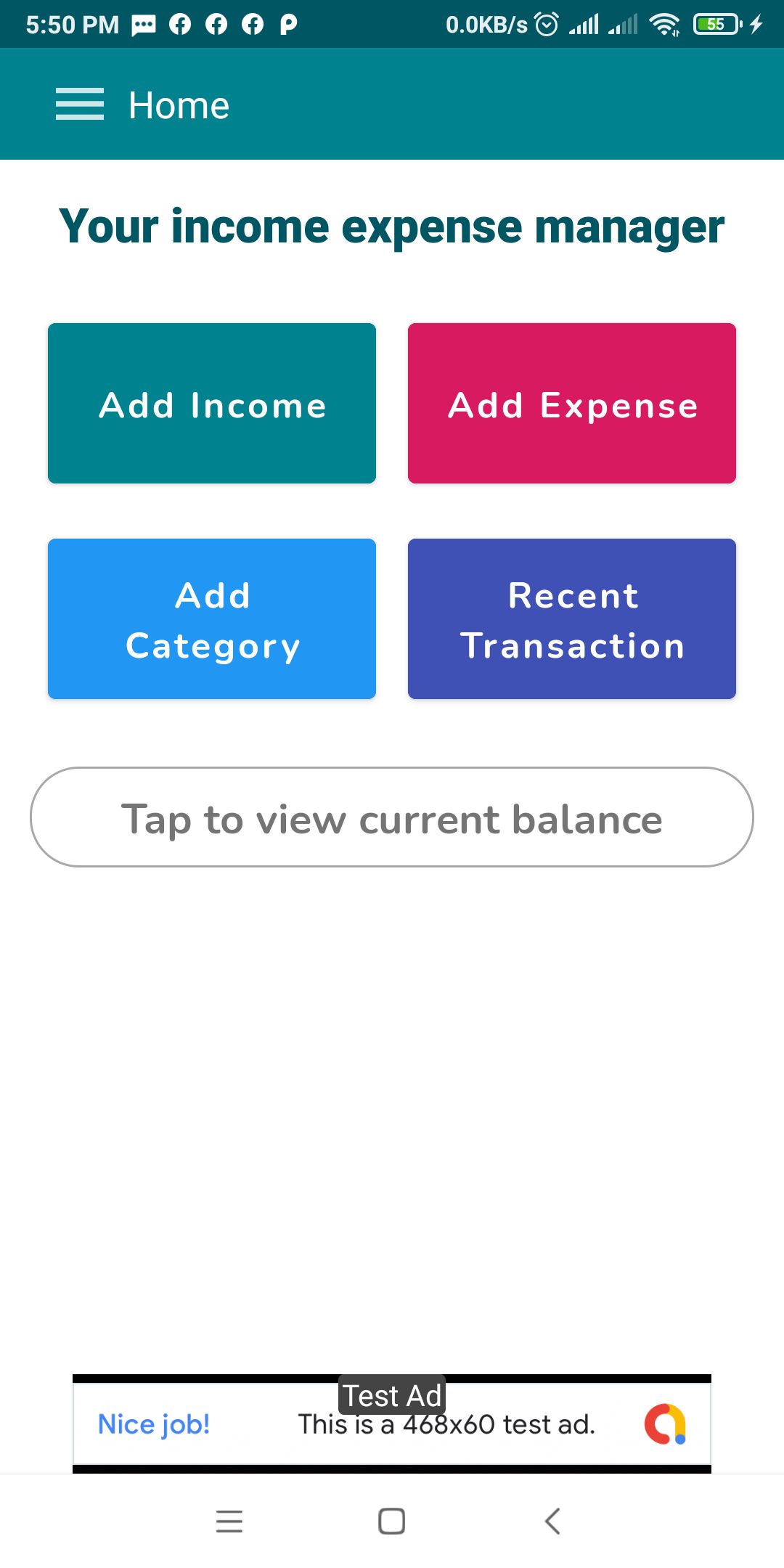
Task: View Recent Transaction list
Action: tap(572, 619)
